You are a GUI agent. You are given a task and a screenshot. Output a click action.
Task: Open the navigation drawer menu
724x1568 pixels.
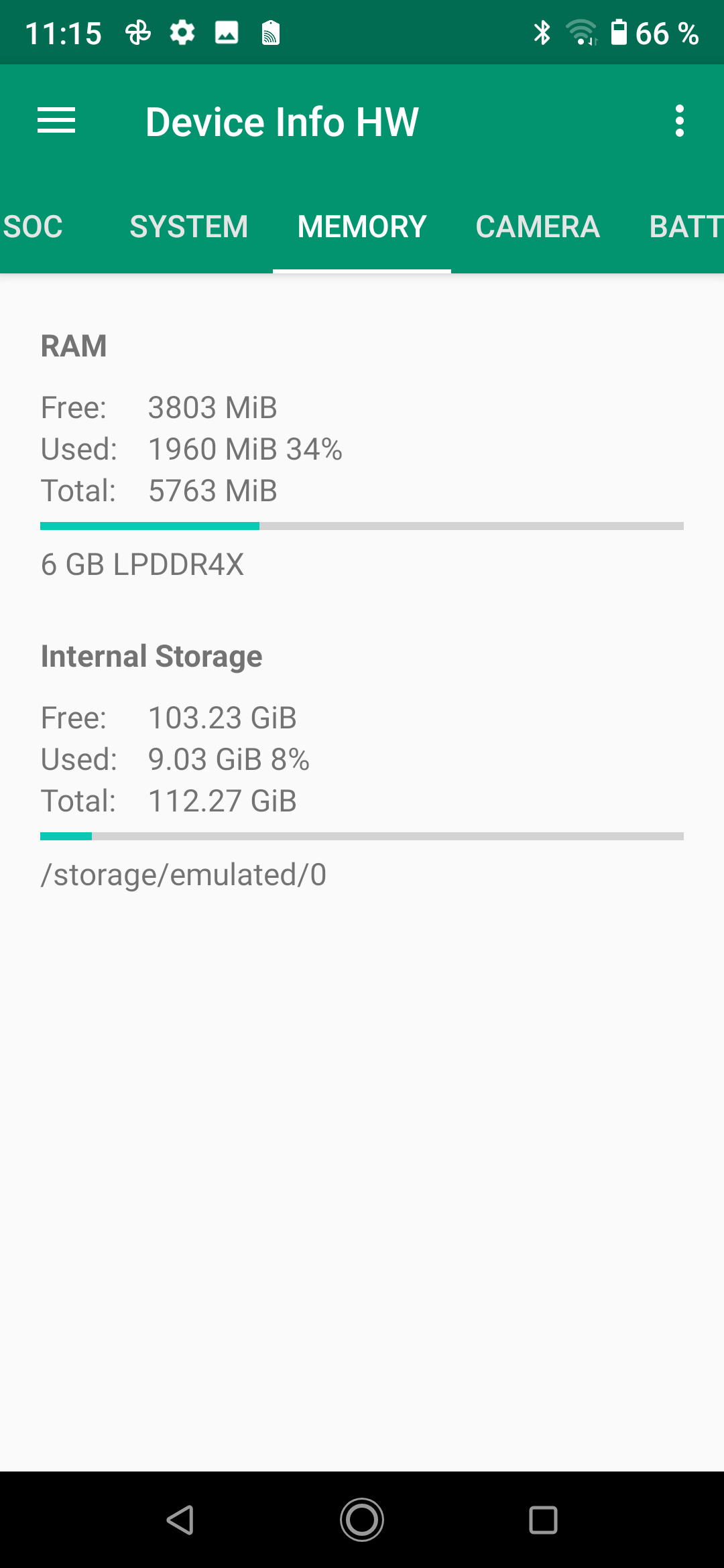(x=56, y=121)
